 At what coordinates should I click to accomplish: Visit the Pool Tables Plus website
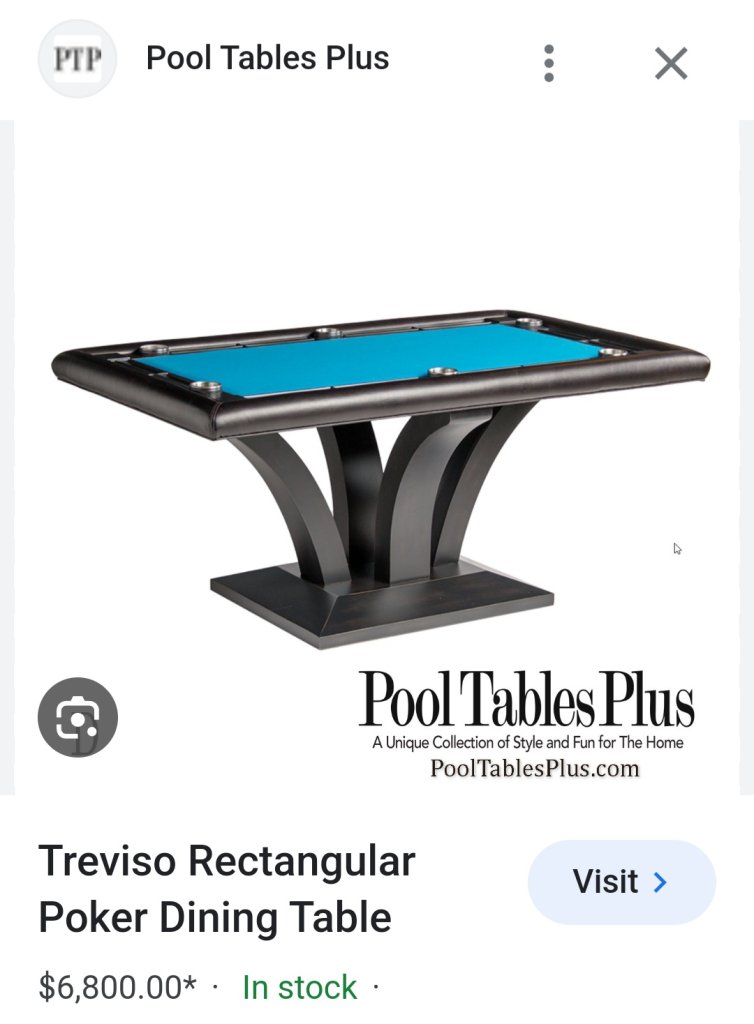[x=621, y=882]
